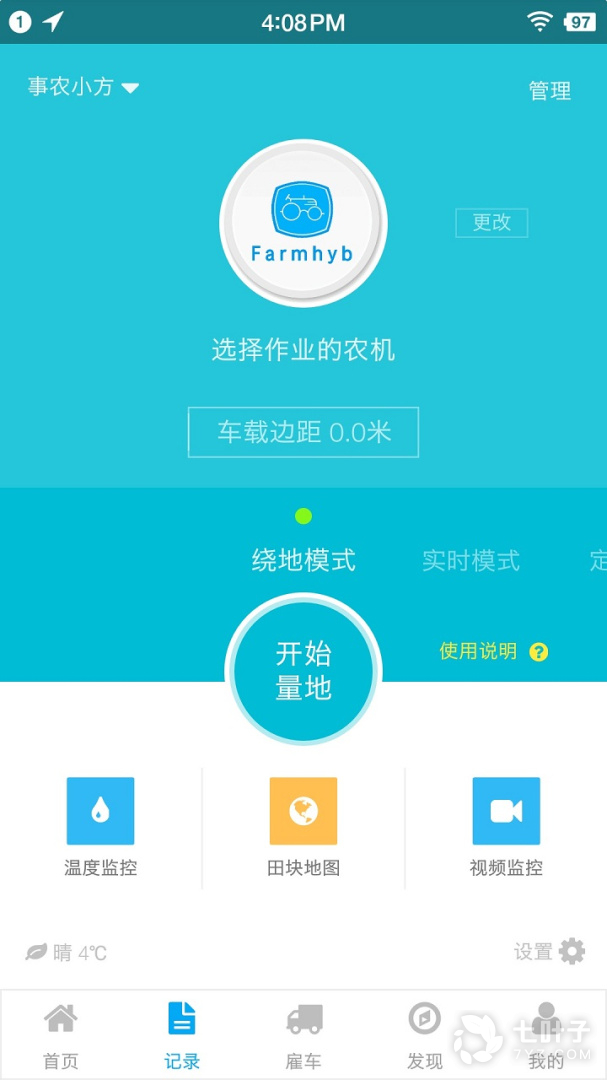Start measuring with 开始量地
607x1080 pixels.
(303, 671)
